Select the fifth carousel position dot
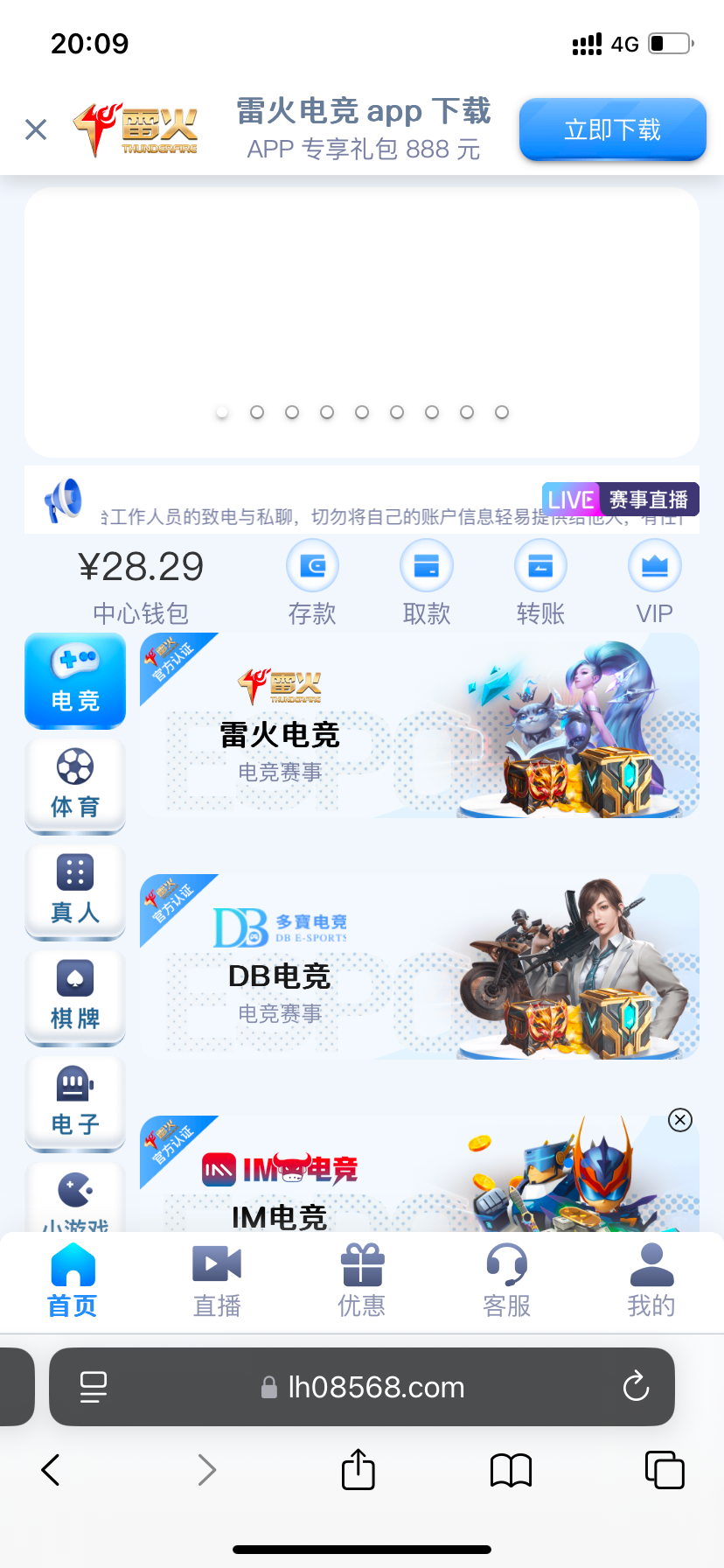724x1568 pixels. point(362,411)
